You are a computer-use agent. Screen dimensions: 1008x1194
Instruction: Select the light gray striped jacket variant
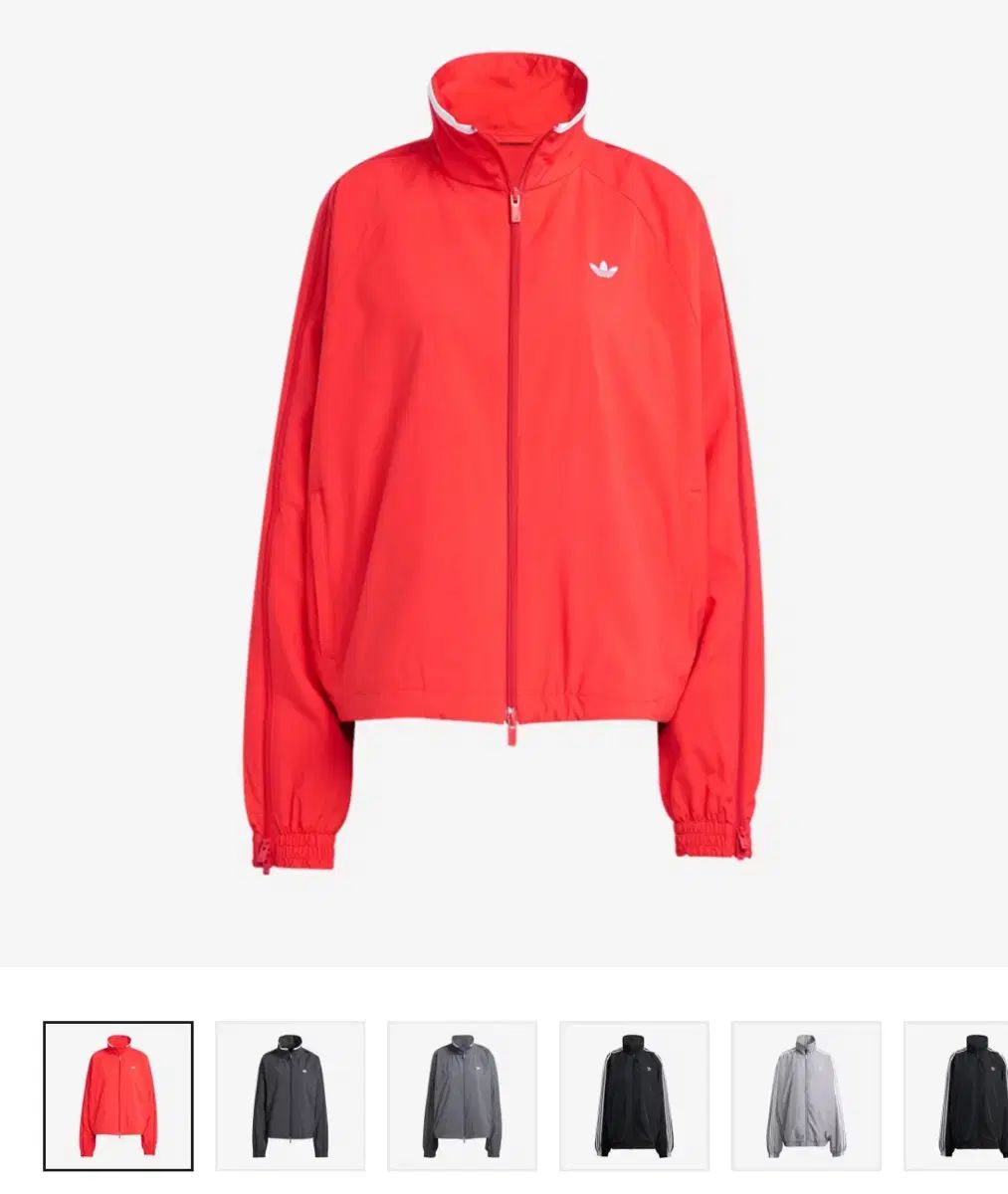[x=806, y=1095]
